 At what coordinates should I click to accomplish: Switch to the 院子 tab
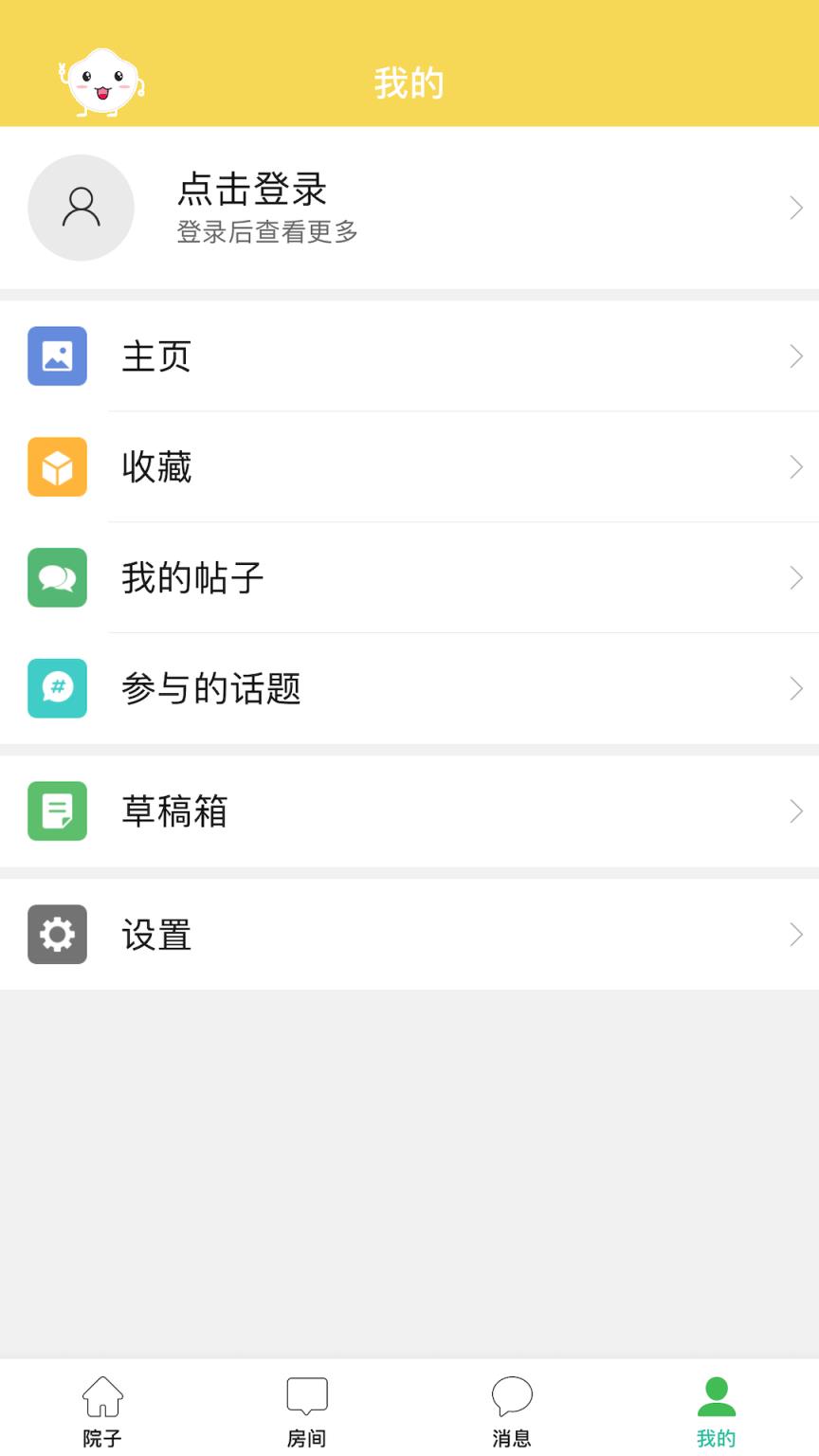(101, 1410)
